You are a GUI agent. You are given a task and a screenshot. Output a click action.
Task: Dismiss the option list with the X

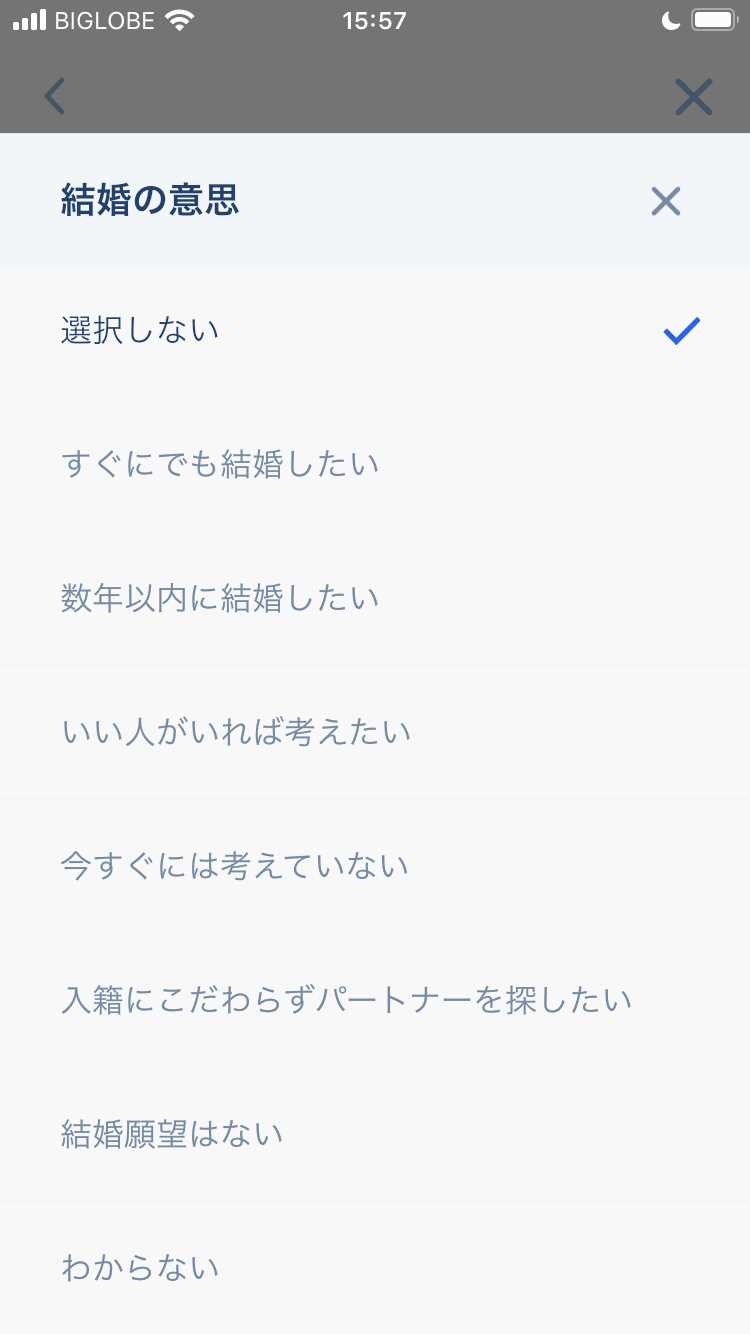point(665,201)
